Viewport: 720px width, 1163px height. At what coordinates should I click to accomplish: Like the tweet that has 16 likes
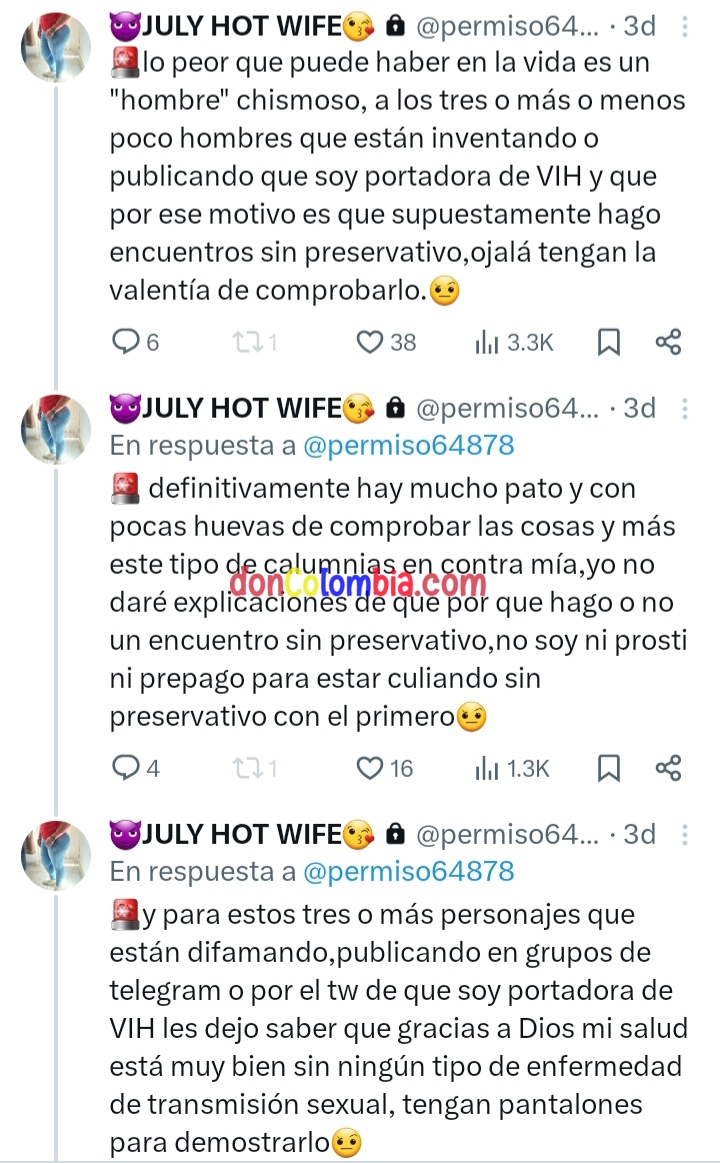[371, 768]
